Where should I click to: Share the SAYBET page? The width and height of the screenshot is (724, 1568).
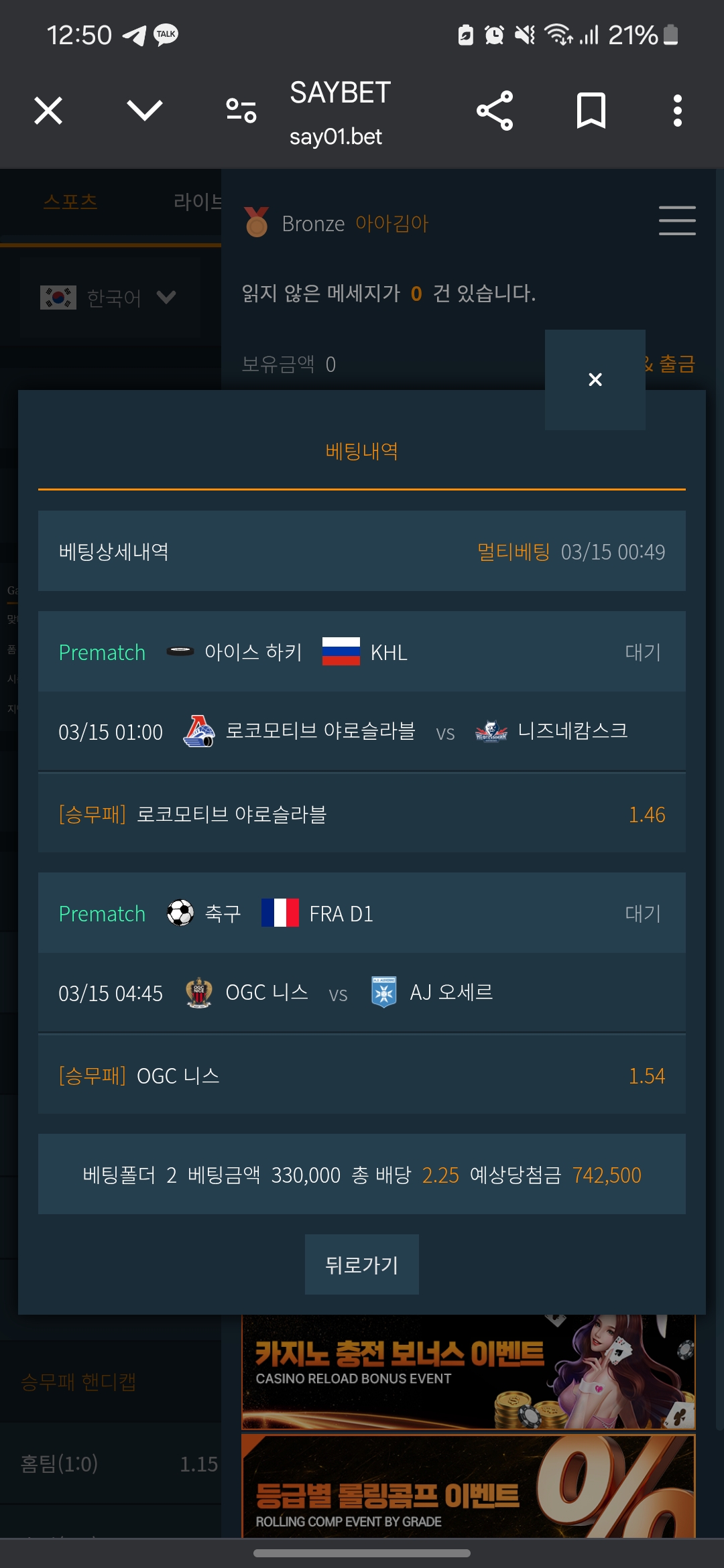495,111
